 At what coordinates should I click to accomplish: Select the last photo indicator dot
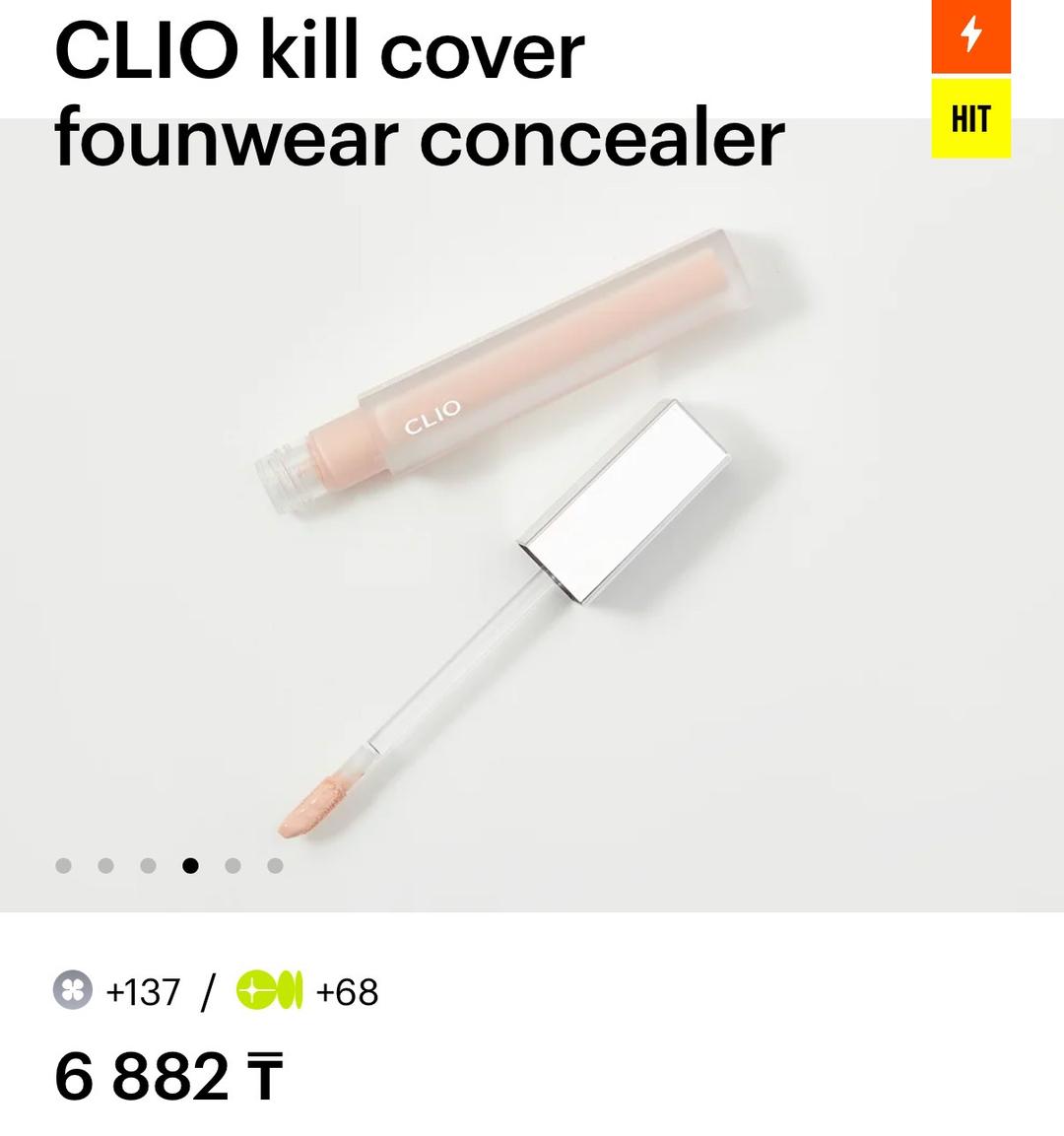275,866
